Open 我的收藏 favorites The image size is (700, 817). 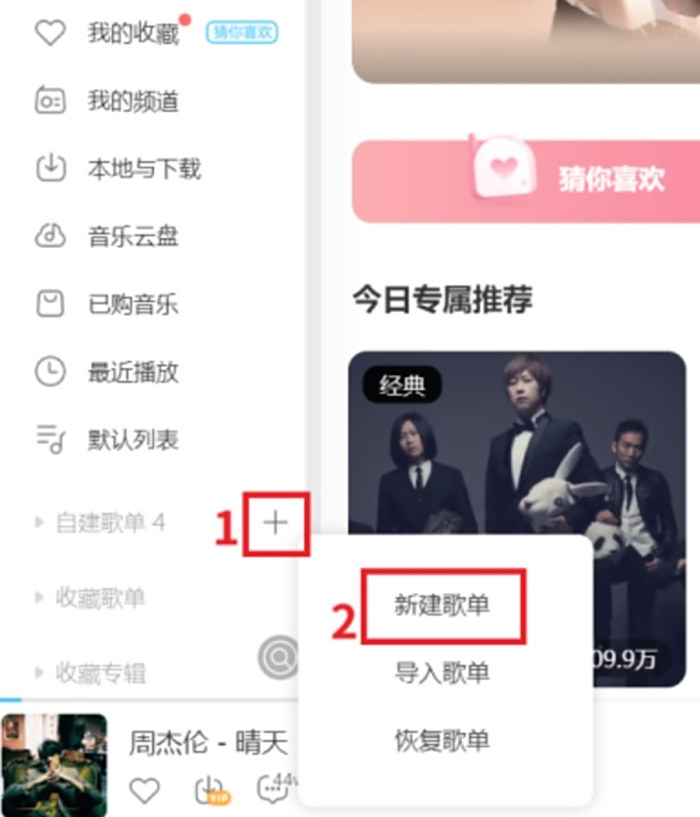click(132, 33)
